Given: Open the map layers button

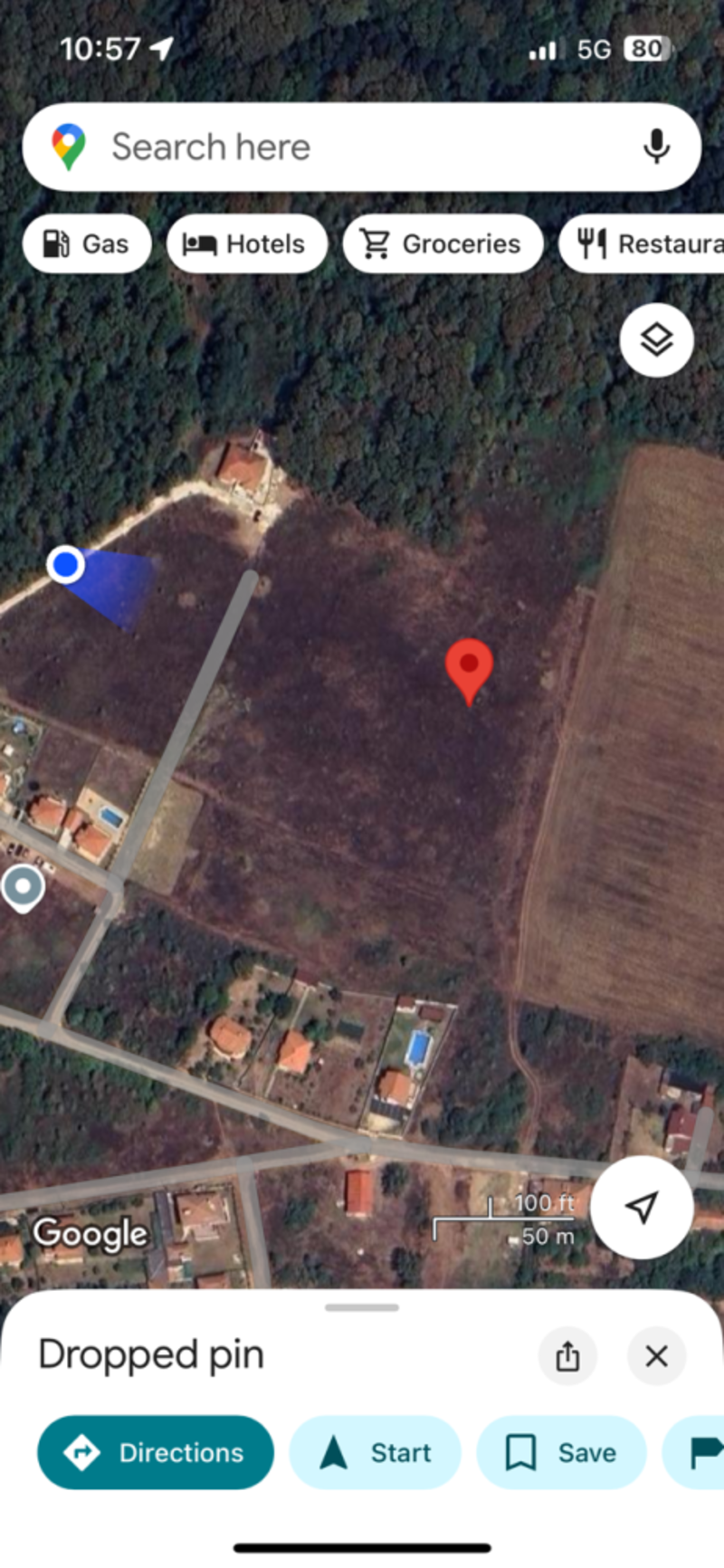Looking at the screenshot, I should [656, 339].
